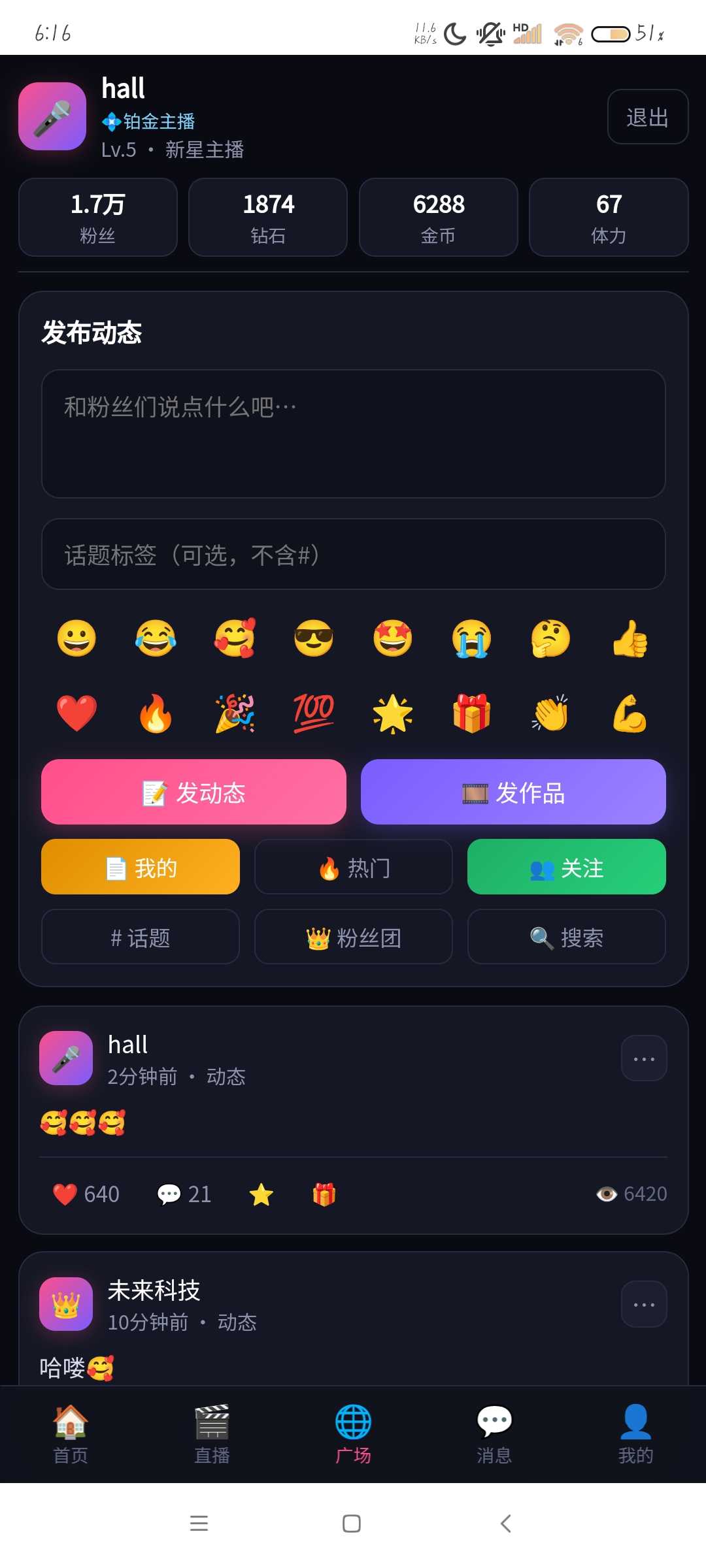Viewport: 706px width, 1568px height.
Task: Tap the 退出 logout button
Action: click(x=647, y=117)
